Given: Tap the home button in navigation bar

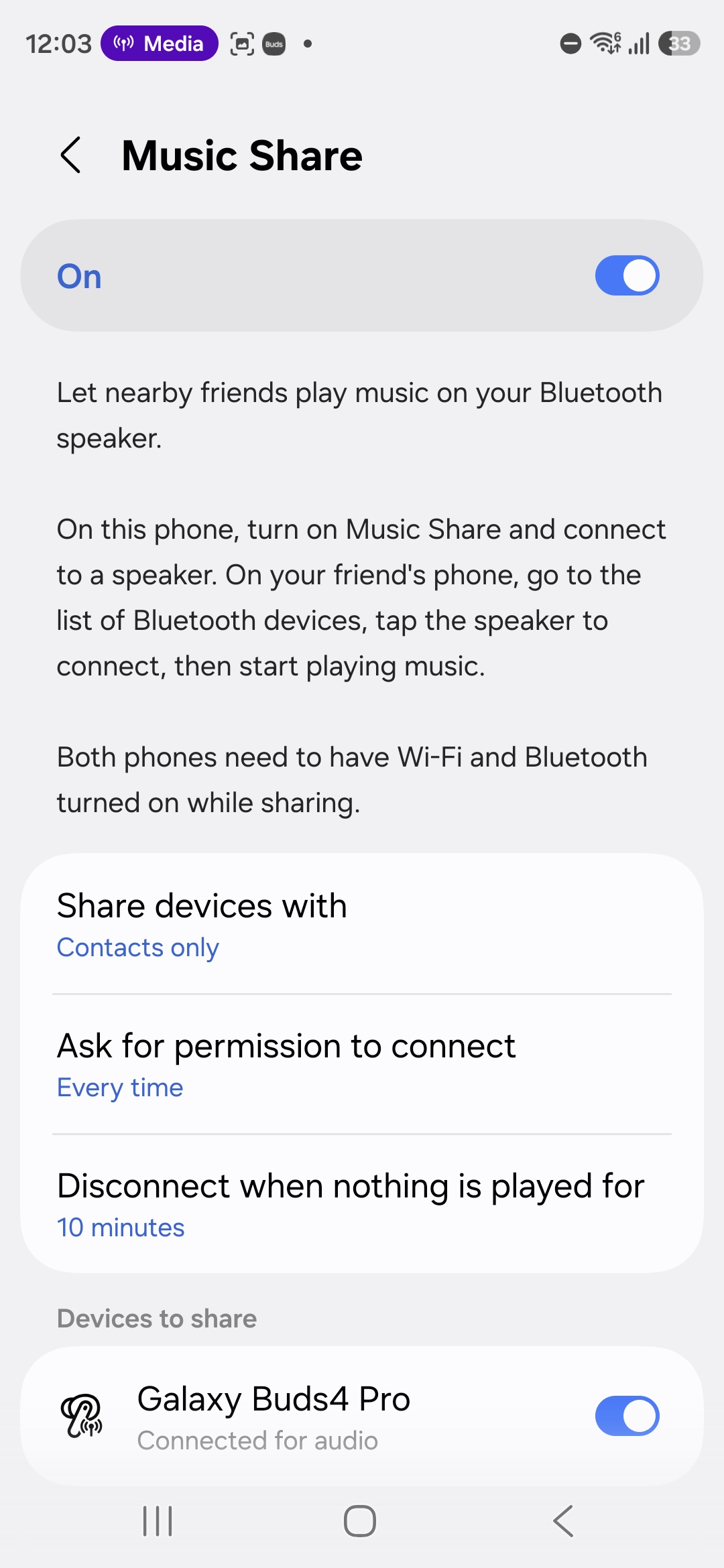Looking at the screenshot, I should [360, 1521].
